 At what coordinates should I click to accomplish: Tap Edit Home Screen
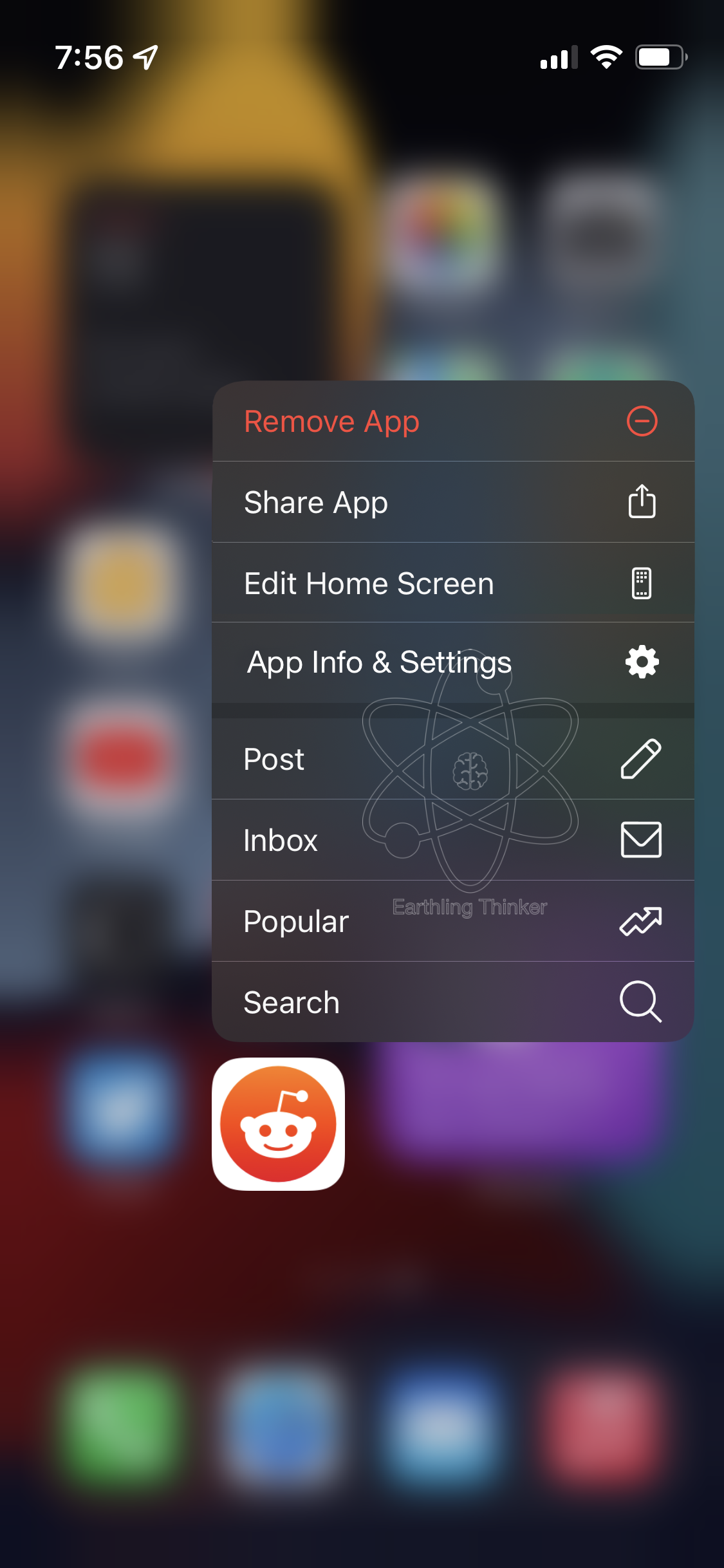(x=452, y=583)
